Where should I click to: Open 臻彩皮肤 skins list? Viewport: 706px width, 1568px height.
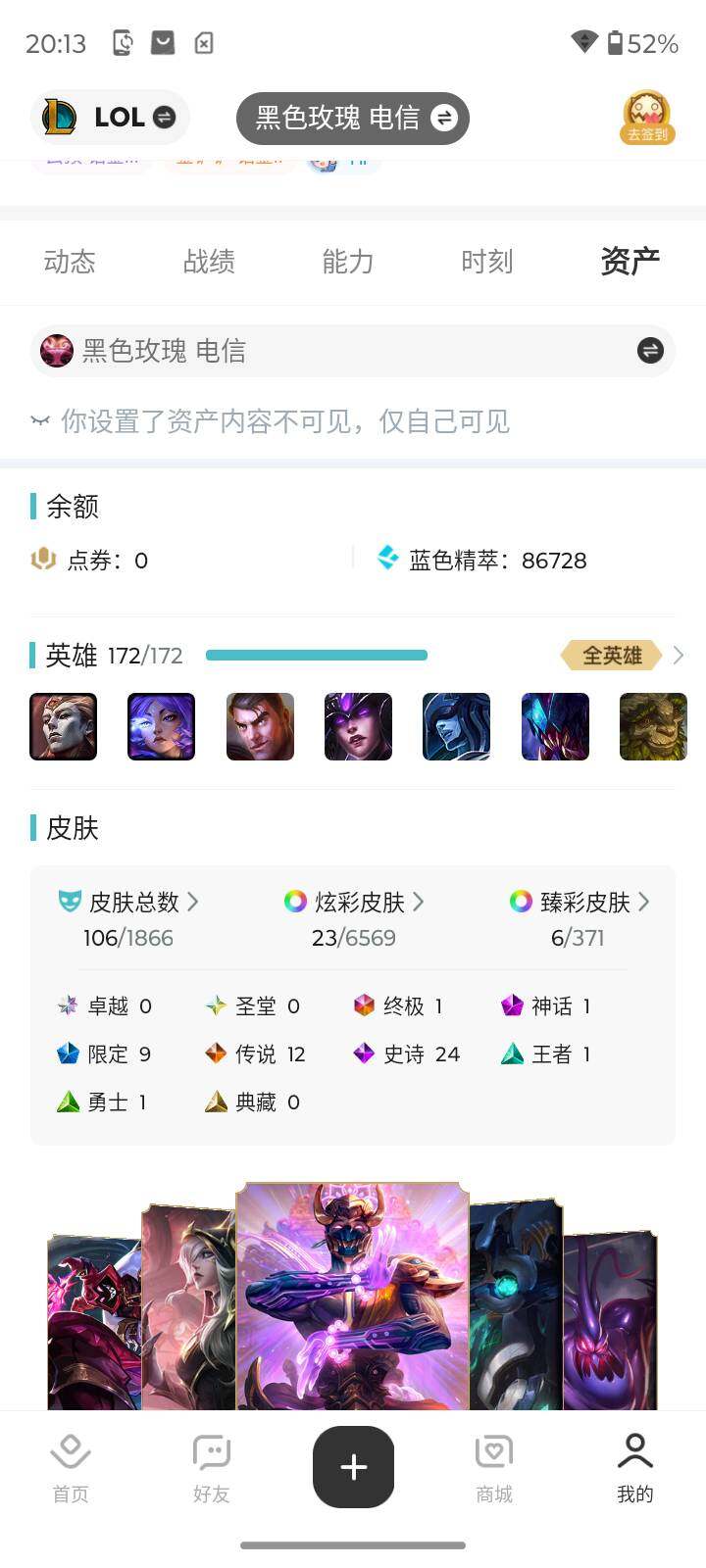click(x=580, y=902)
